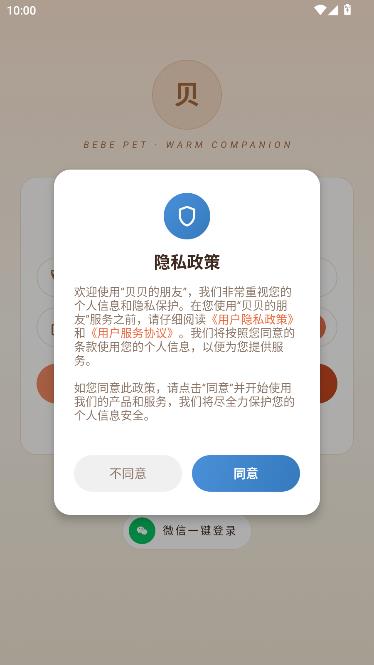This screenshot has height=665, width=374.
Task: Decline with the 不同意 button
Action: [x=128, y=473]
